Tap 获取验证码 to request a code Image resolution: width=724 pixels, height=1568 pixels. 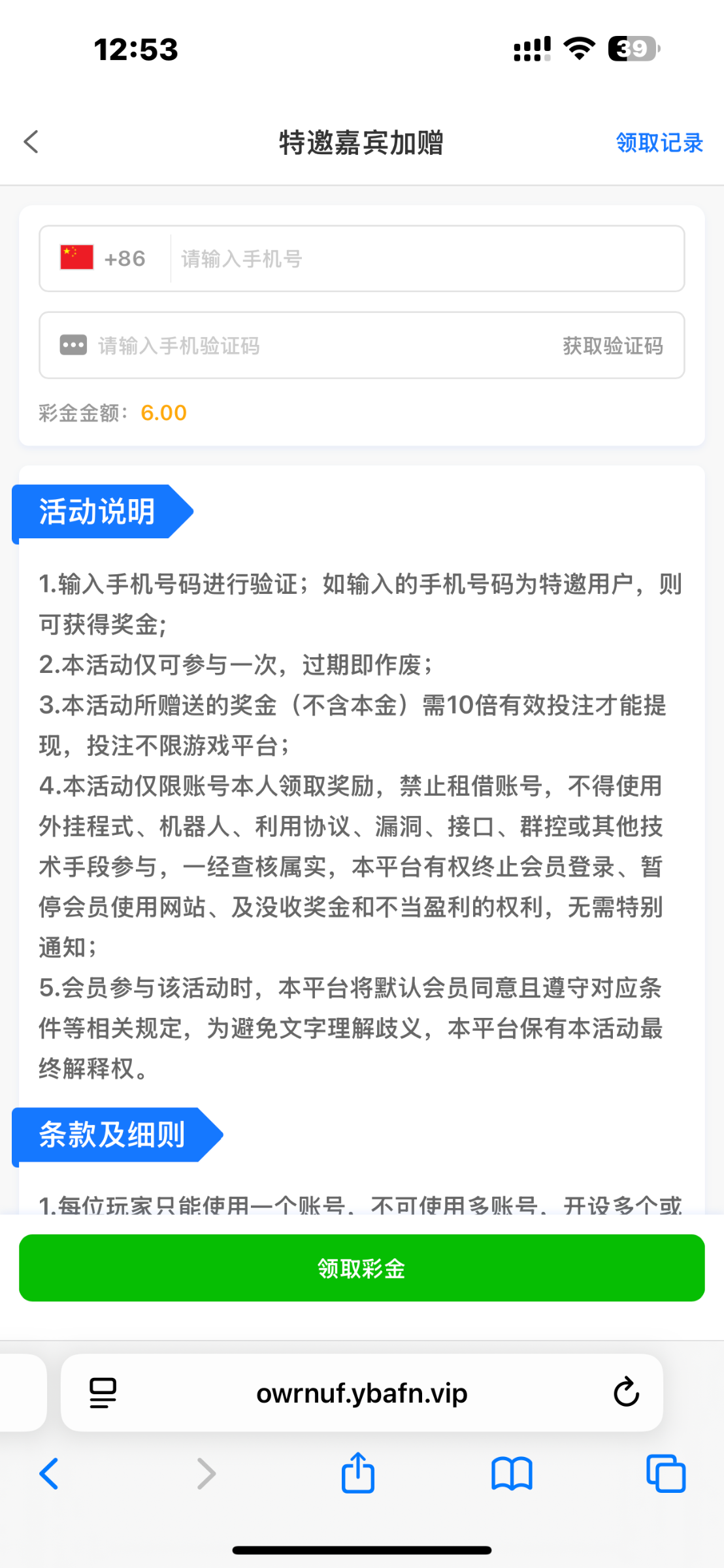(x=612, y=346)
